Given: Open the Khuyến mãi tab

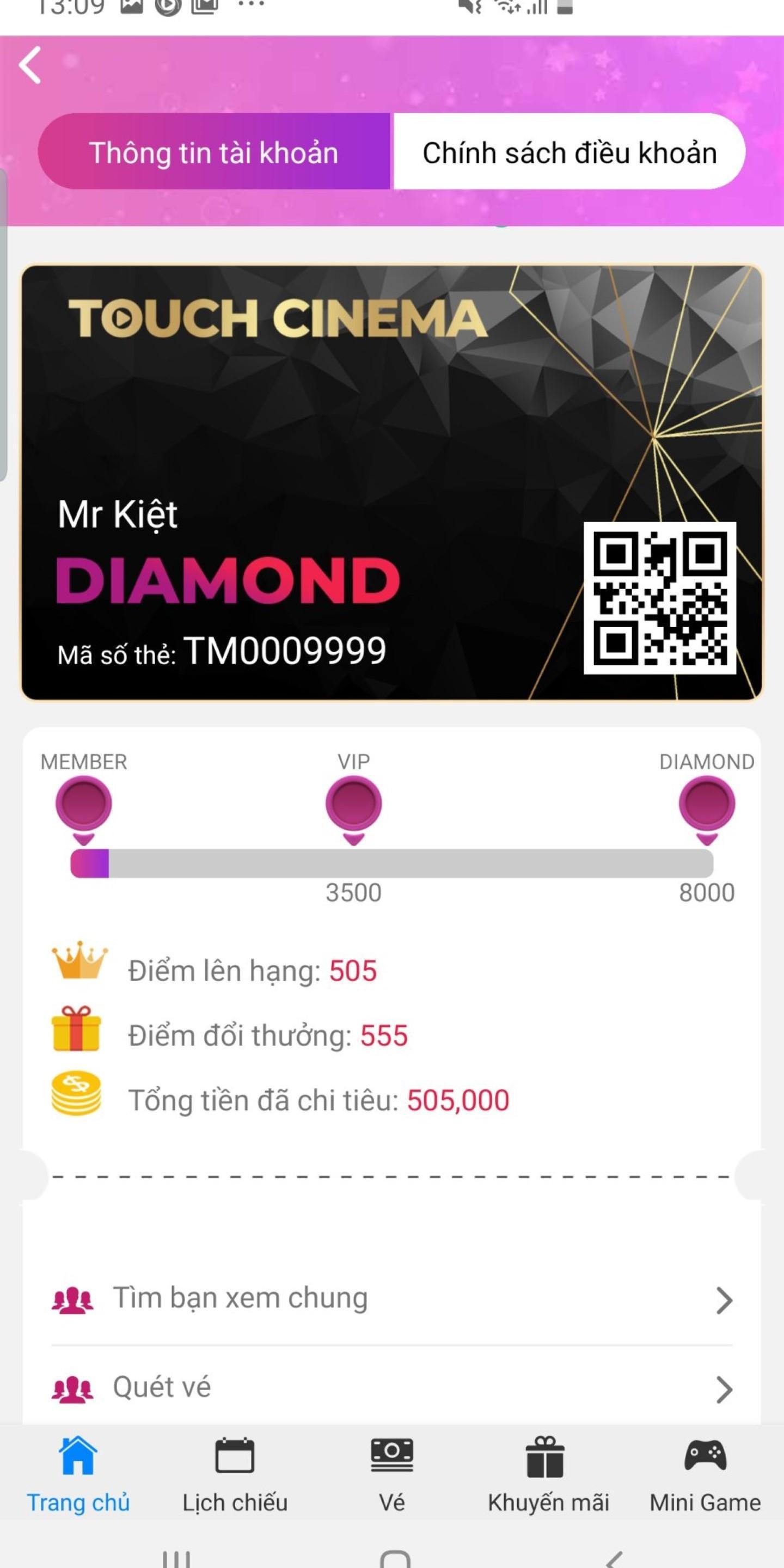Looking at the screenshot, I should pyautogui.click(x=548, y=1474).
